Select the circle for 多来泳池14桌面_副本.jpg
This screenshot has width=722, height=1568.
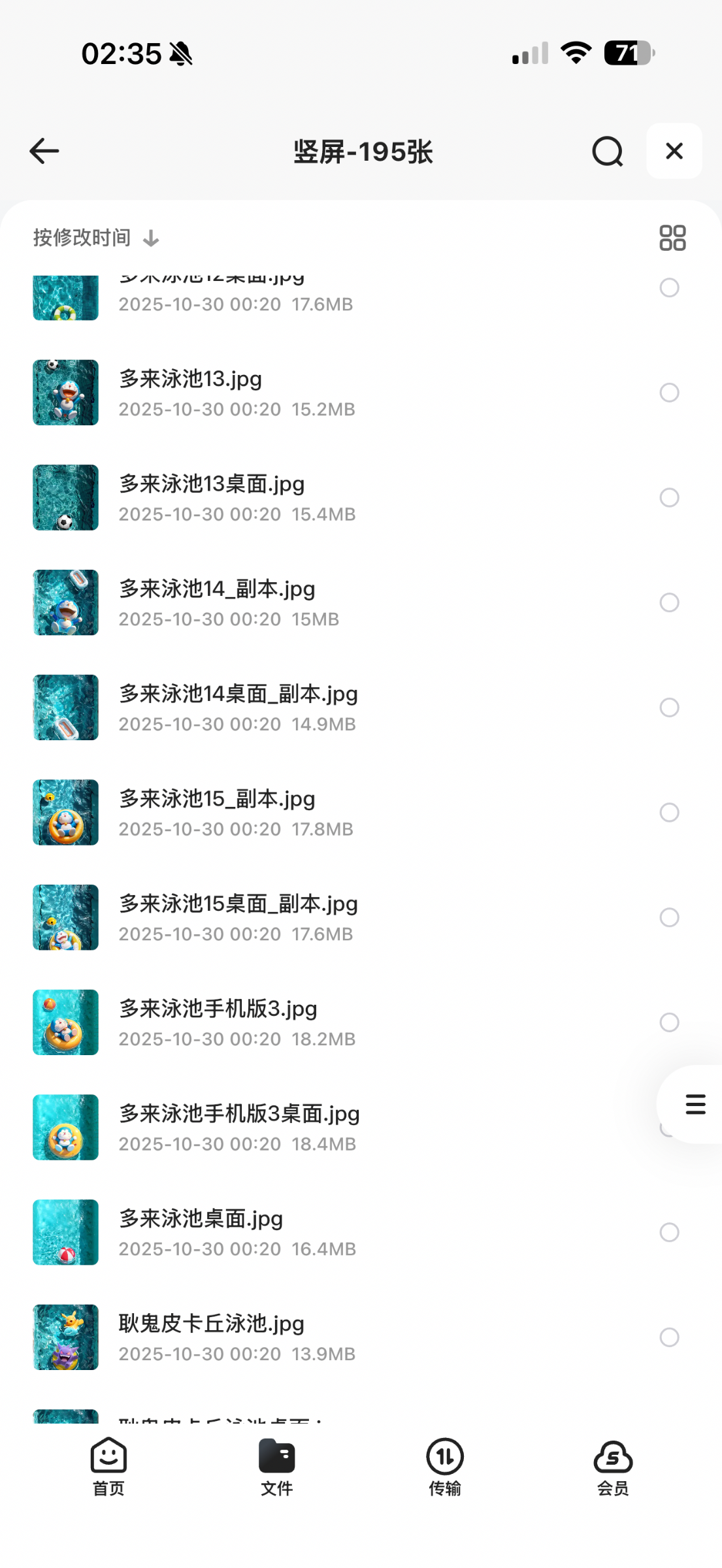pos(669,708)
